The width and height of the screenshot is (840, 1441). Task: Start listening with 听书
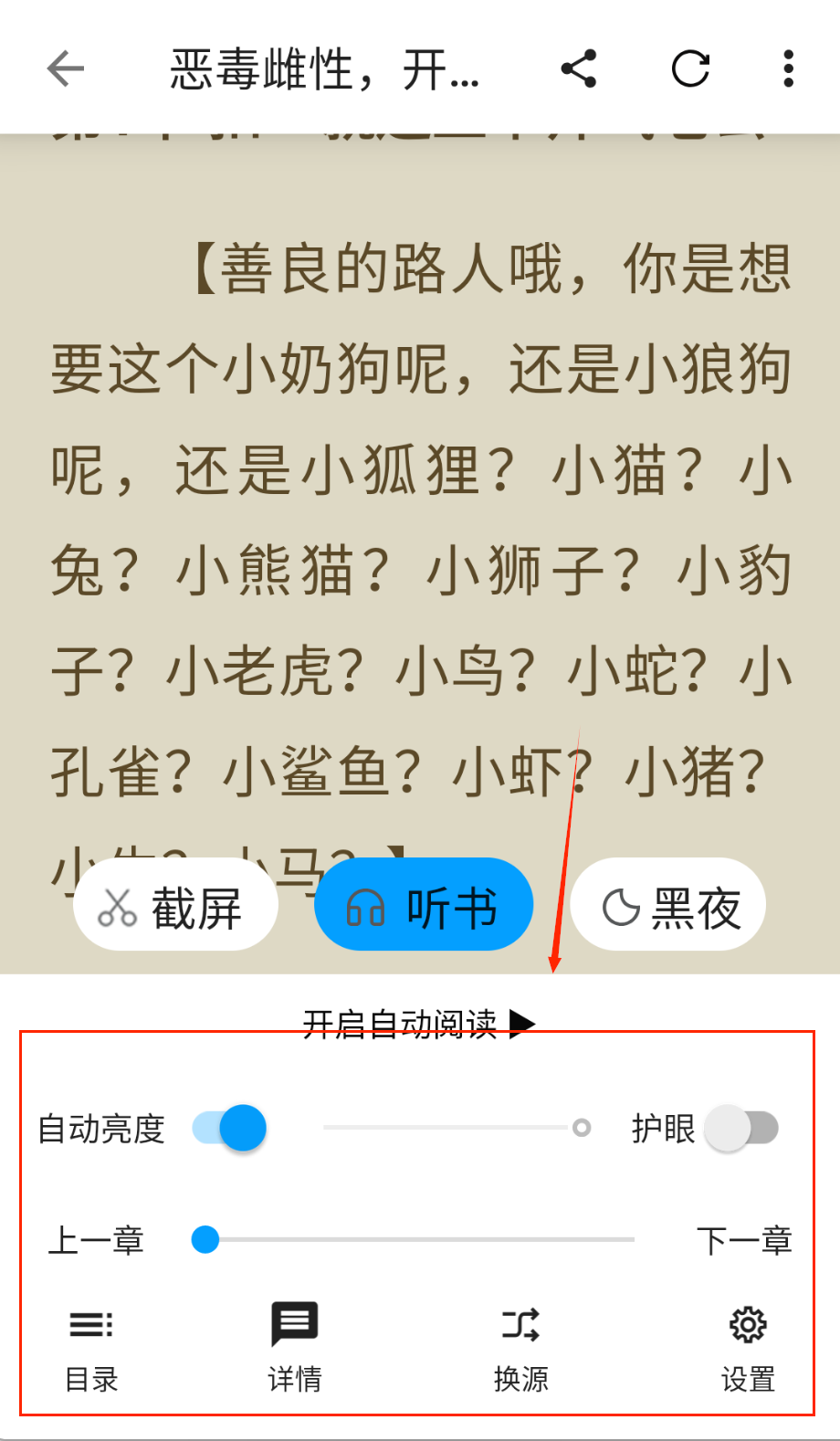point(424,907)
